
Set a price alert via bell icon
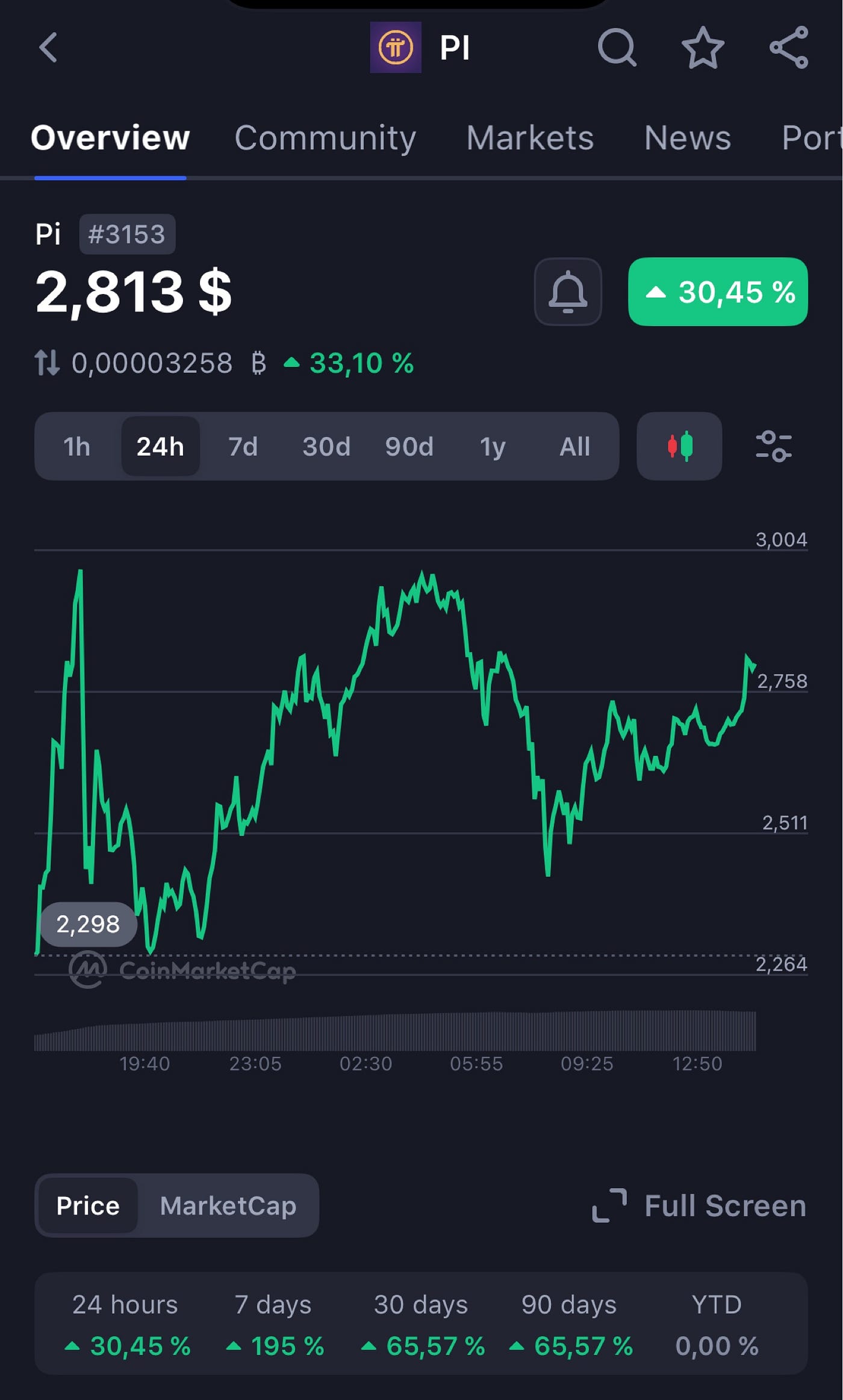567,292
